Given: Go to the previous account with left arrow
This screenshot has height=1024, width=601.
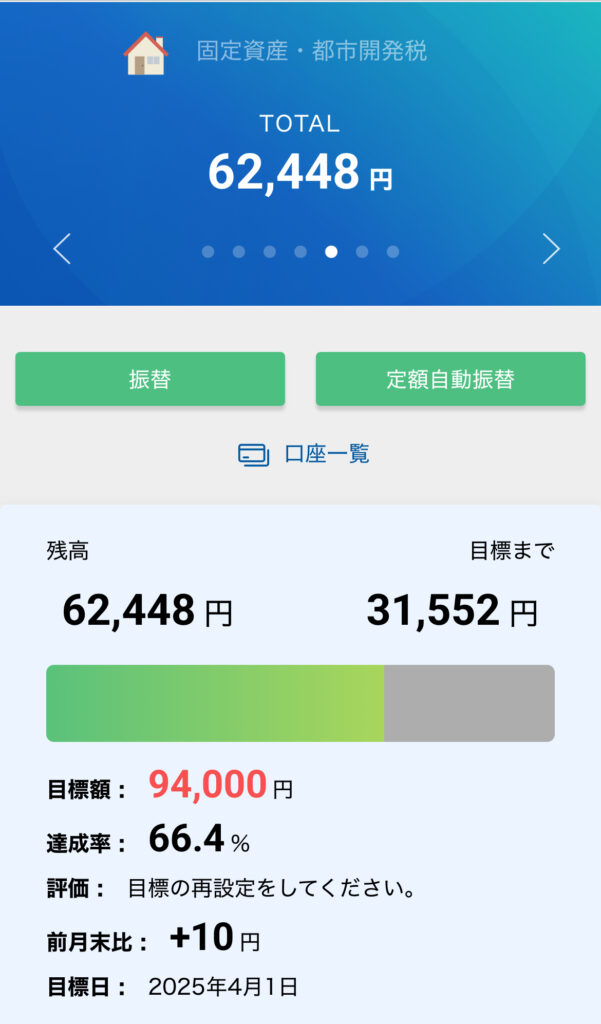Looking at the screenshot, I should (62, 249).
